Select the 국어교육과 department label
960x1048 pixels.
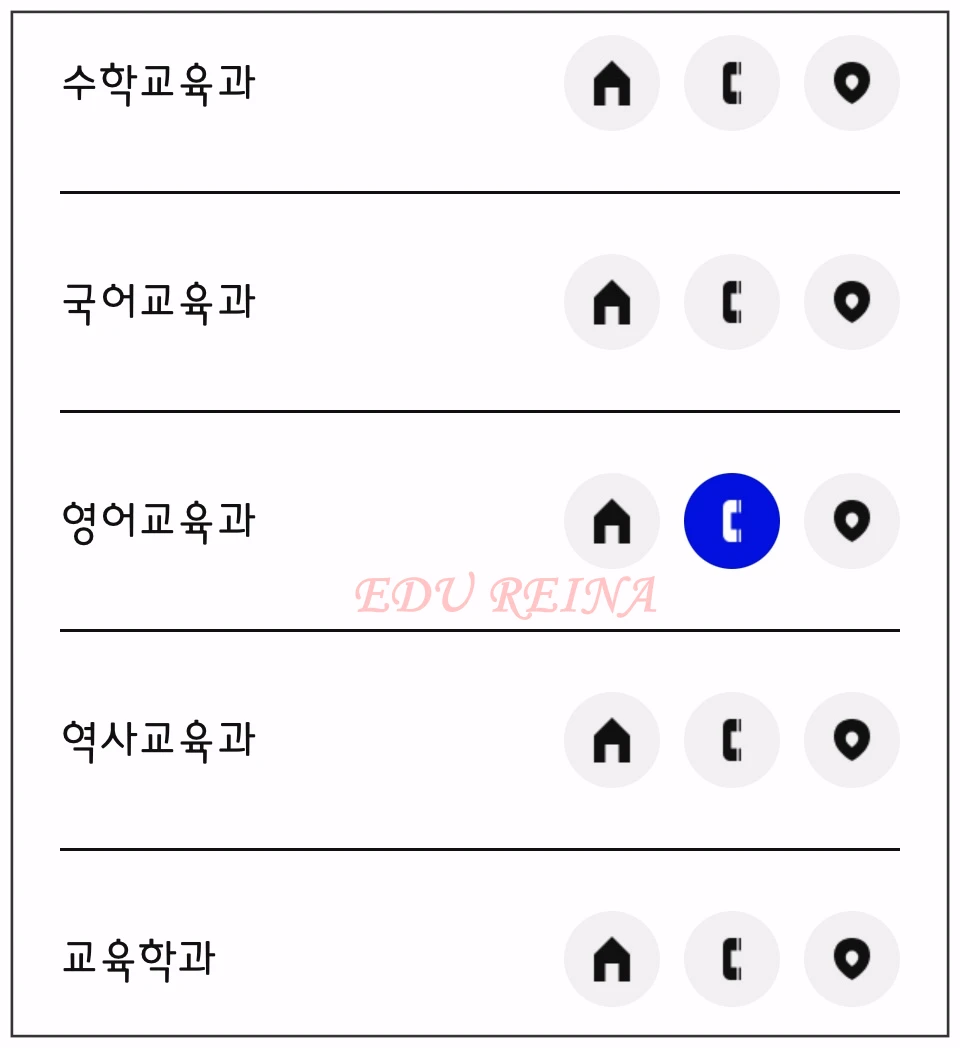160,302
